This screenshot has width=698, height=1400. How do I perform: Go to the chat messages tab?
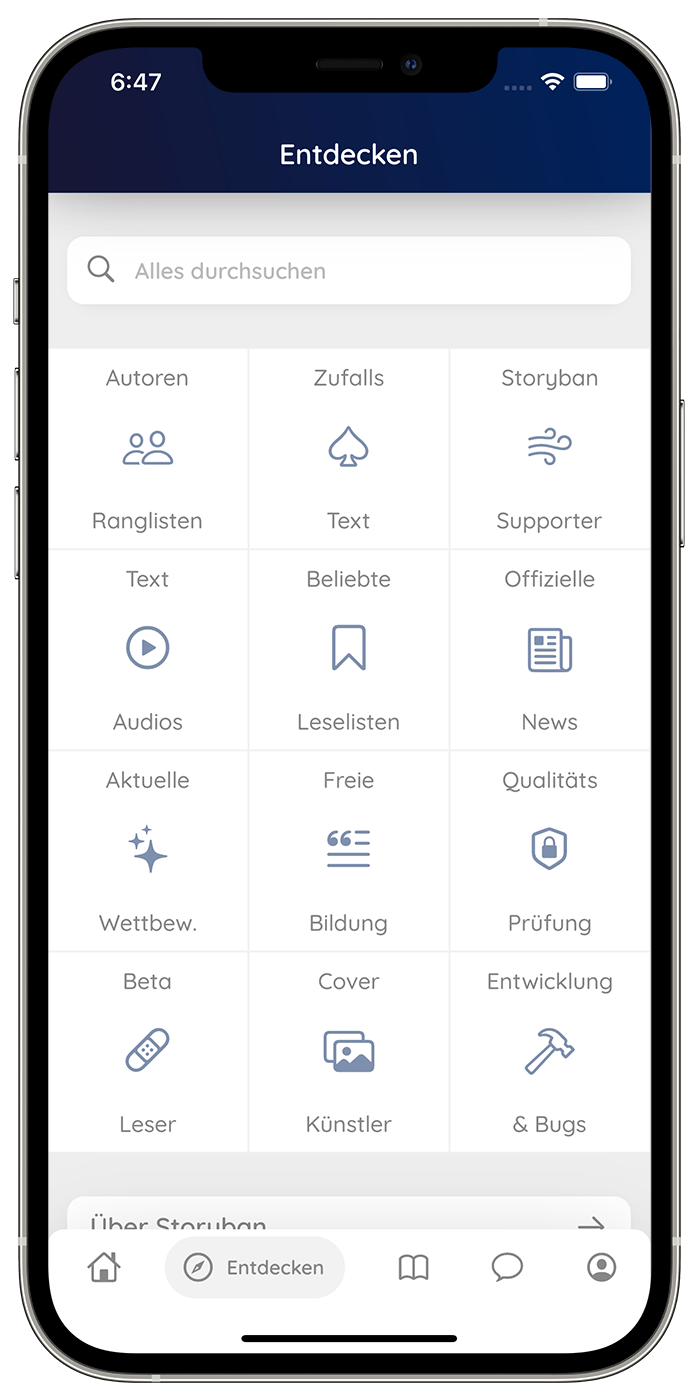[507, 1268]
